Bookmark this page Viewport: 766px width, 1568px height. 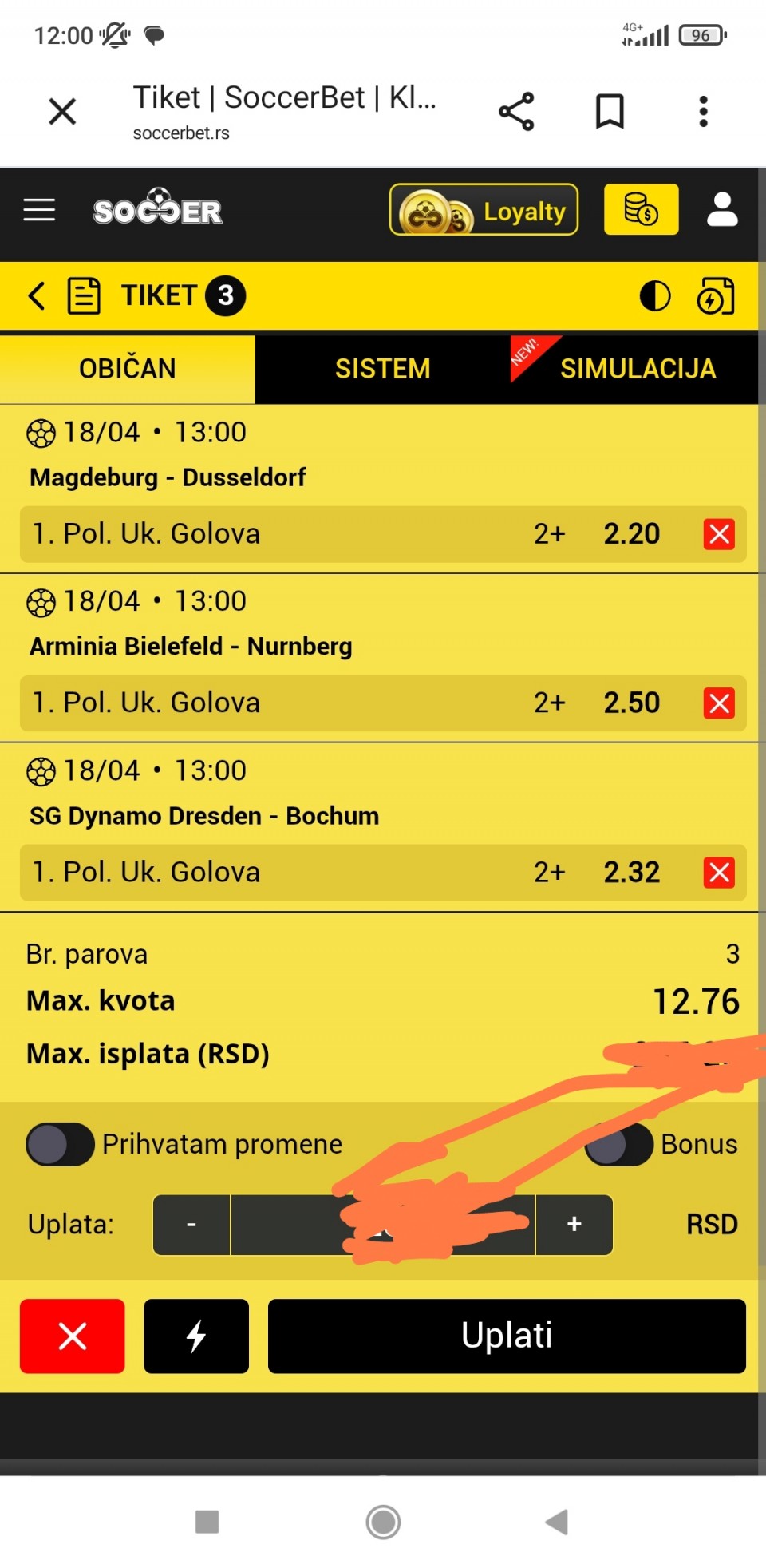(x=610, y=112)
